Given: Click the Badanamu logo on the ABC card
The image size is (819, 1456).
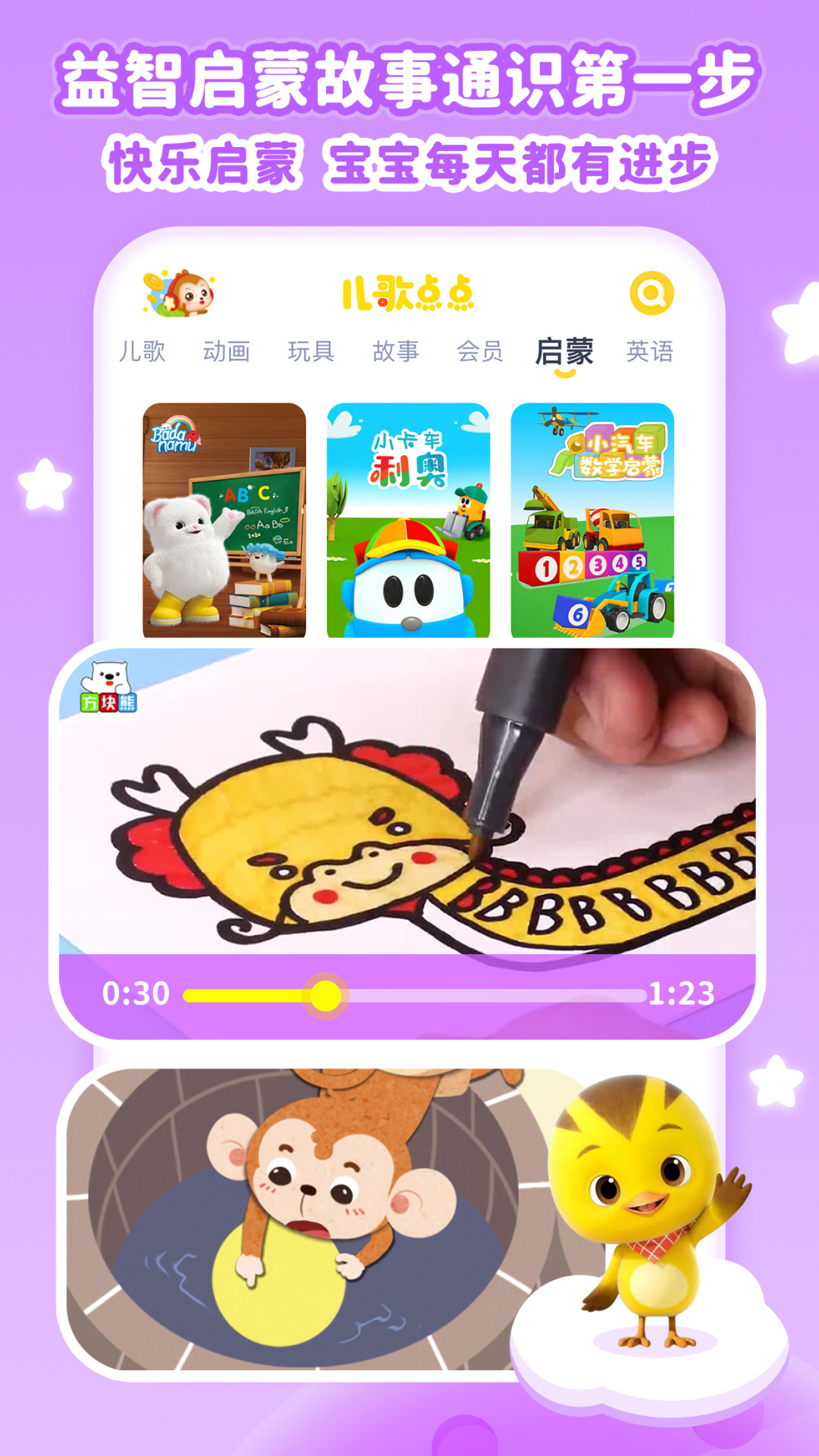Looking at the screenshot, I should coord(176,438).
